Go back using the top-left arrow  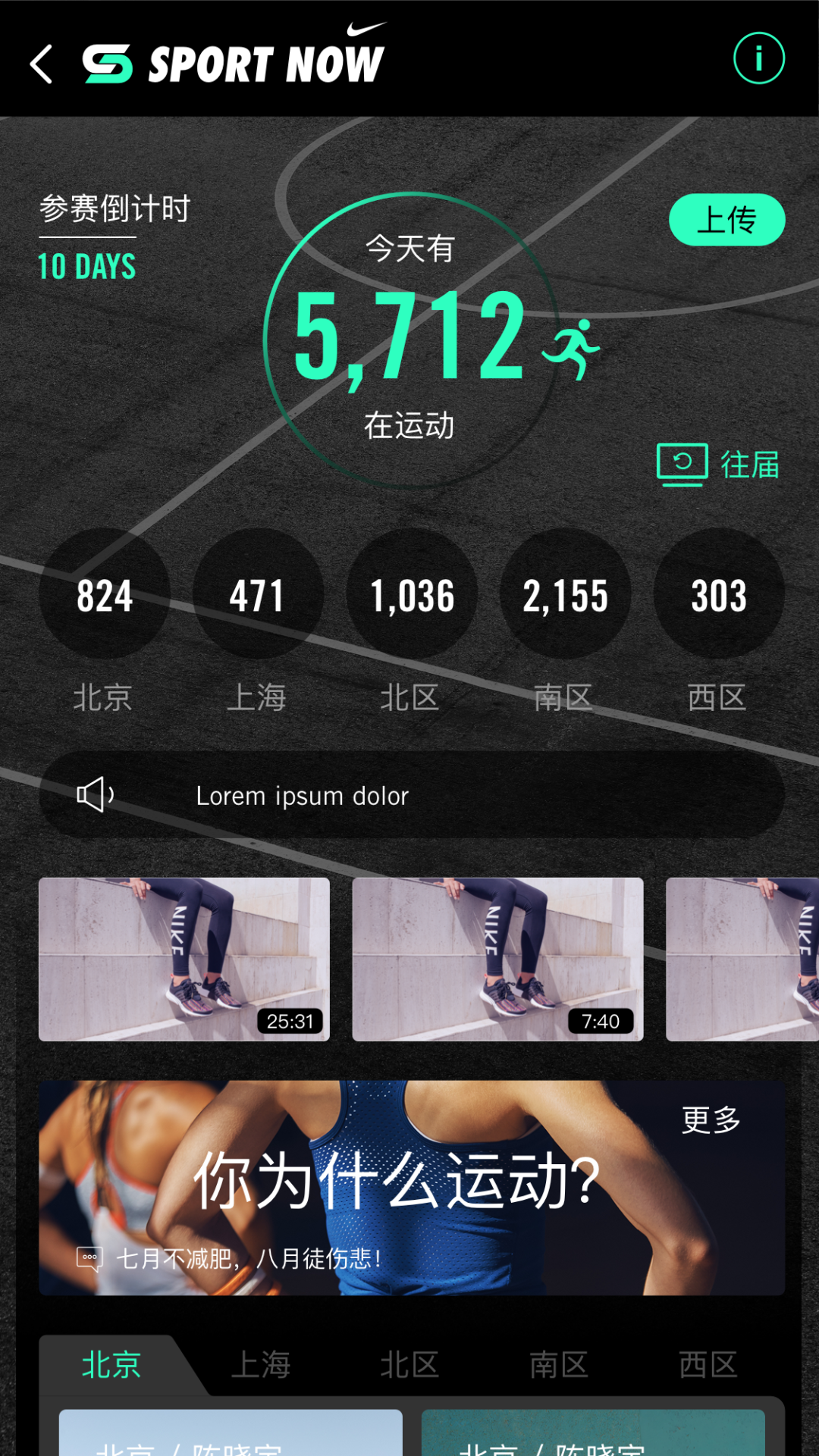pyautogui.click(x=42, y=64)
